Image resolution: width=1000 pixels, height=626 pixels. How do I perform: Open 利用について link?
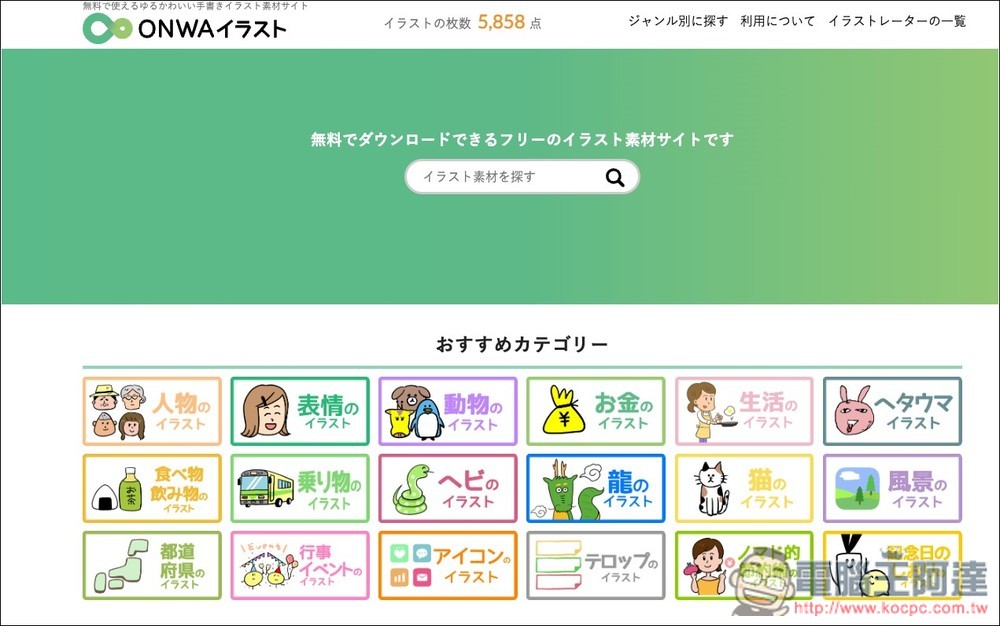[x=777, y=21]
